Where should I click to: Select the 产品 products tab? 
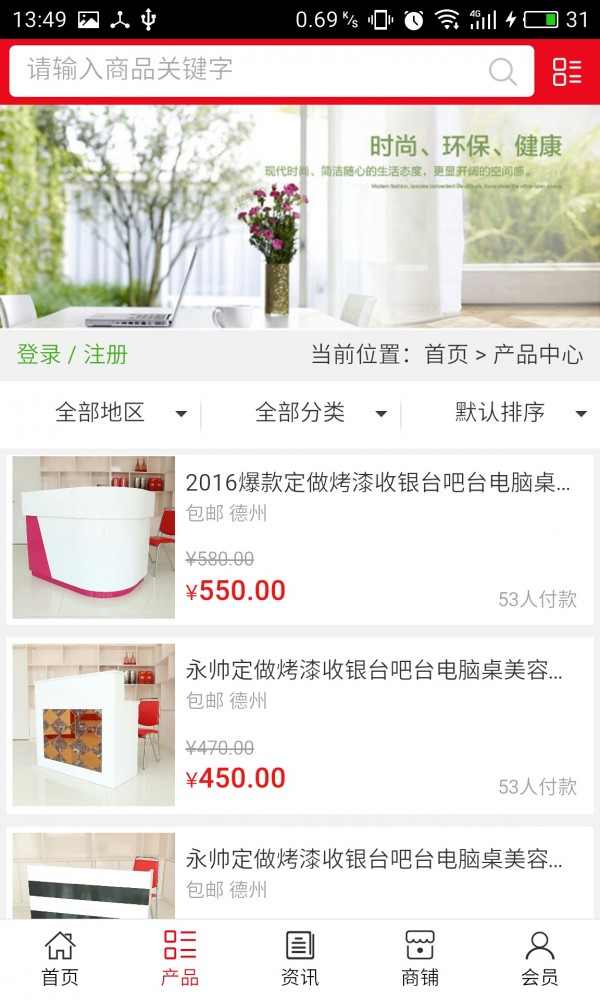(180, 958)
